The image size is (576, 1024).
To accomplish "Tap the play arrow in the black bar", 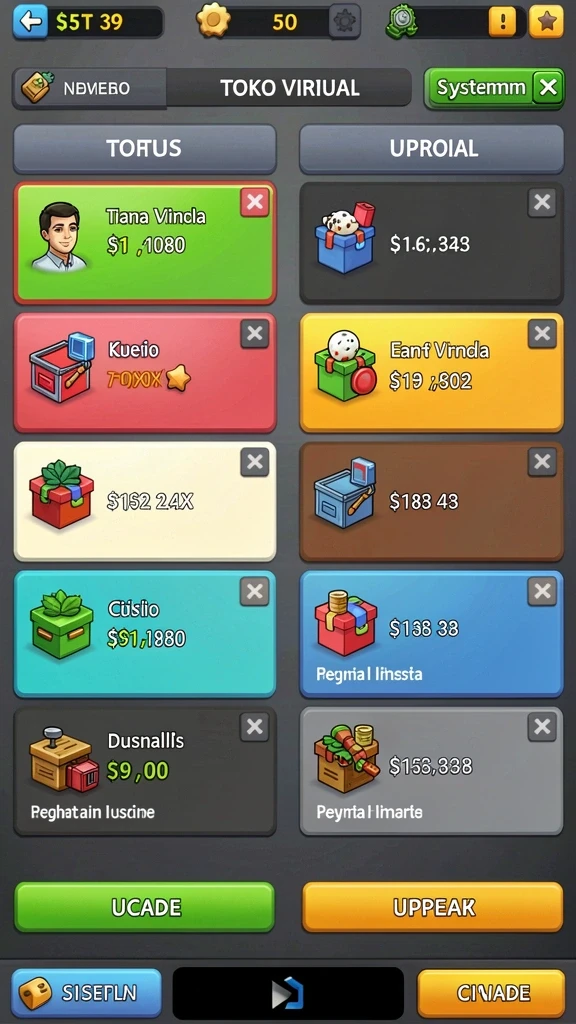I will click(x=288, y=993).
